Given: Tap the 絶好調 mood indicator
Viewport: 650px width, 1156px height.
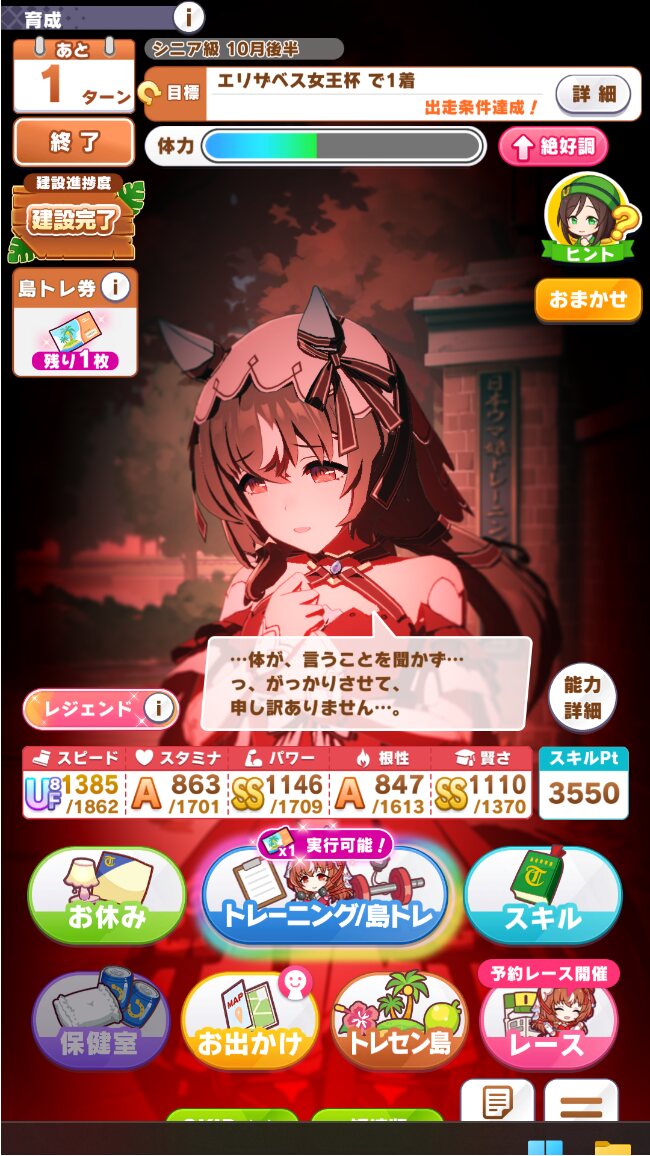Looking at the screenshot, I should pos(554,147).
